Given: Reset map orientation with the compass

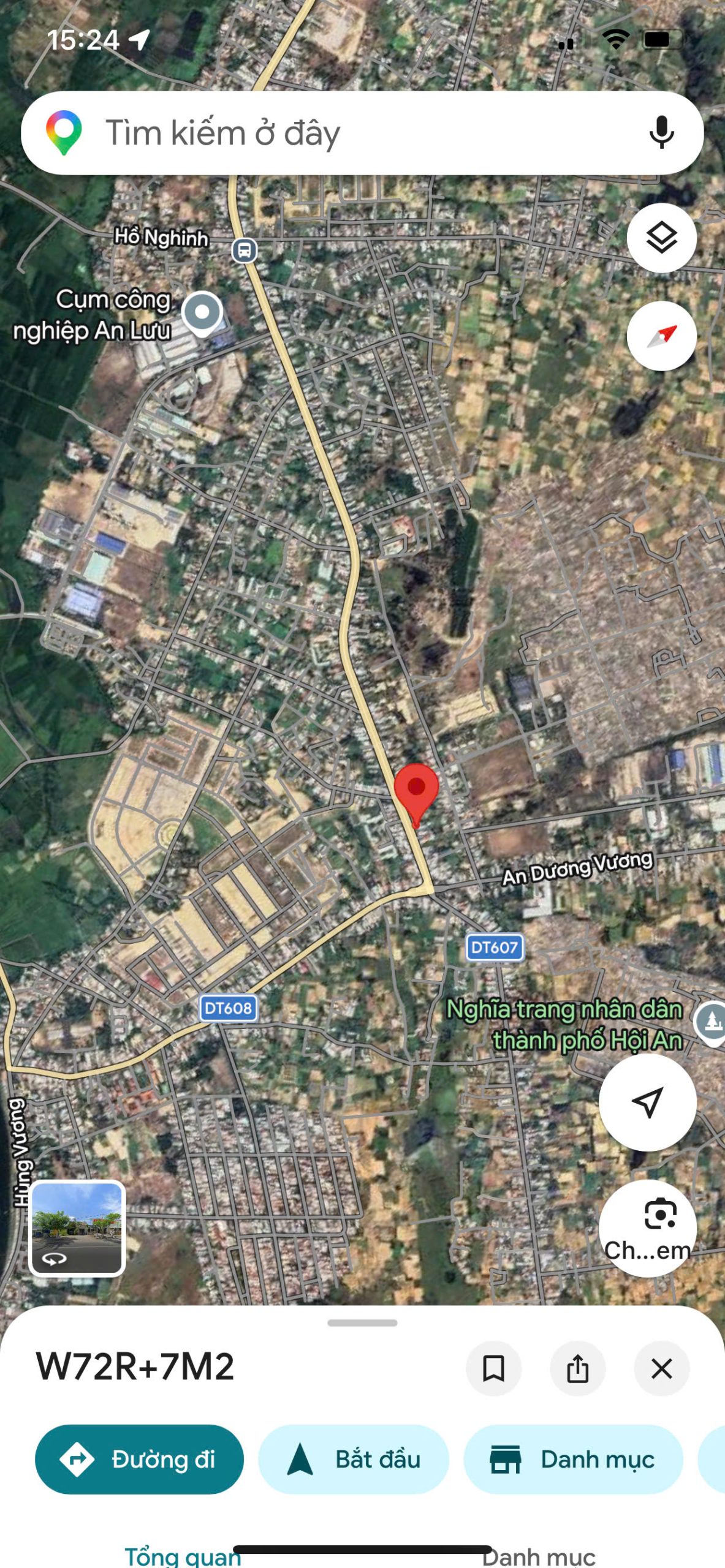Looking at the screenshot, I should 661,336.
